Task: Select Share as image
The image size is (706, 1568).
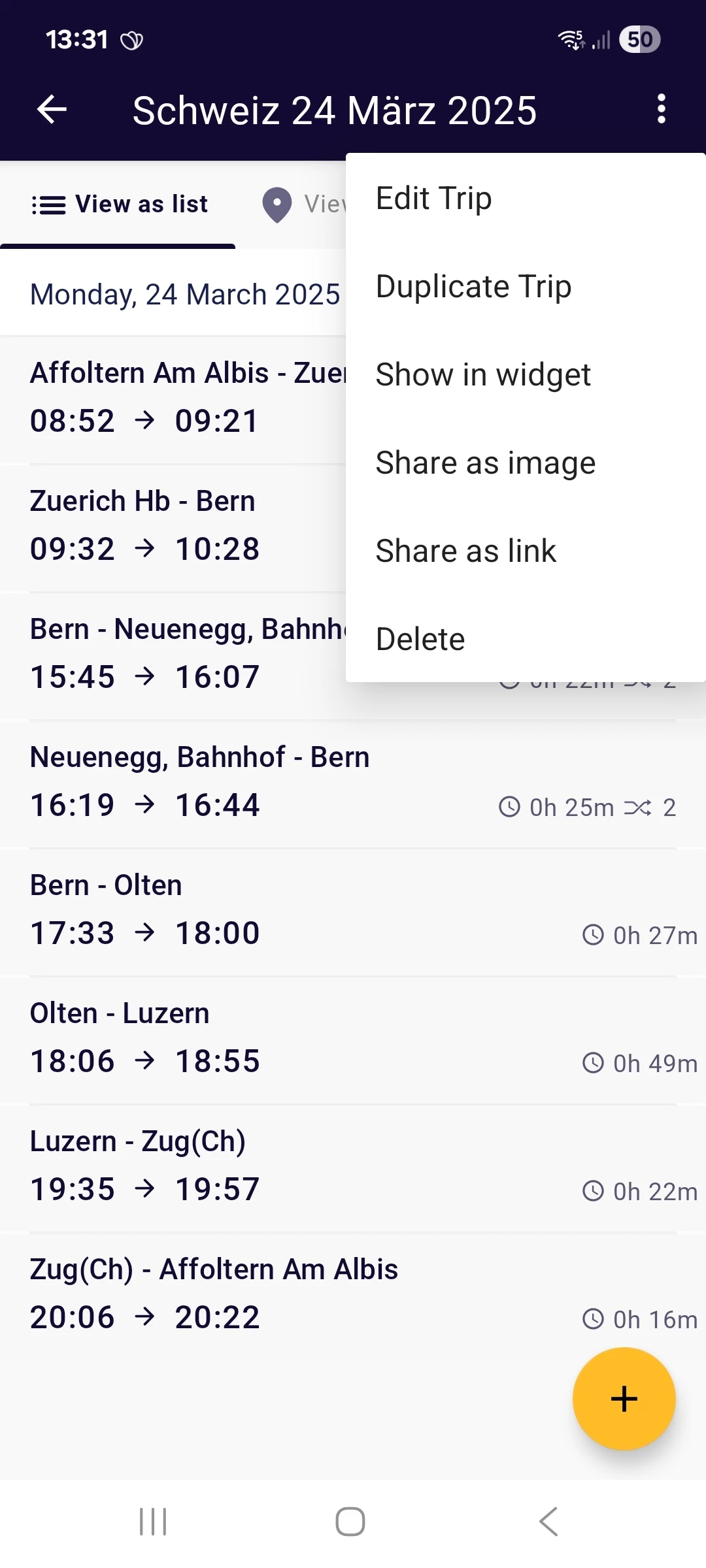Action: (485, 463)
